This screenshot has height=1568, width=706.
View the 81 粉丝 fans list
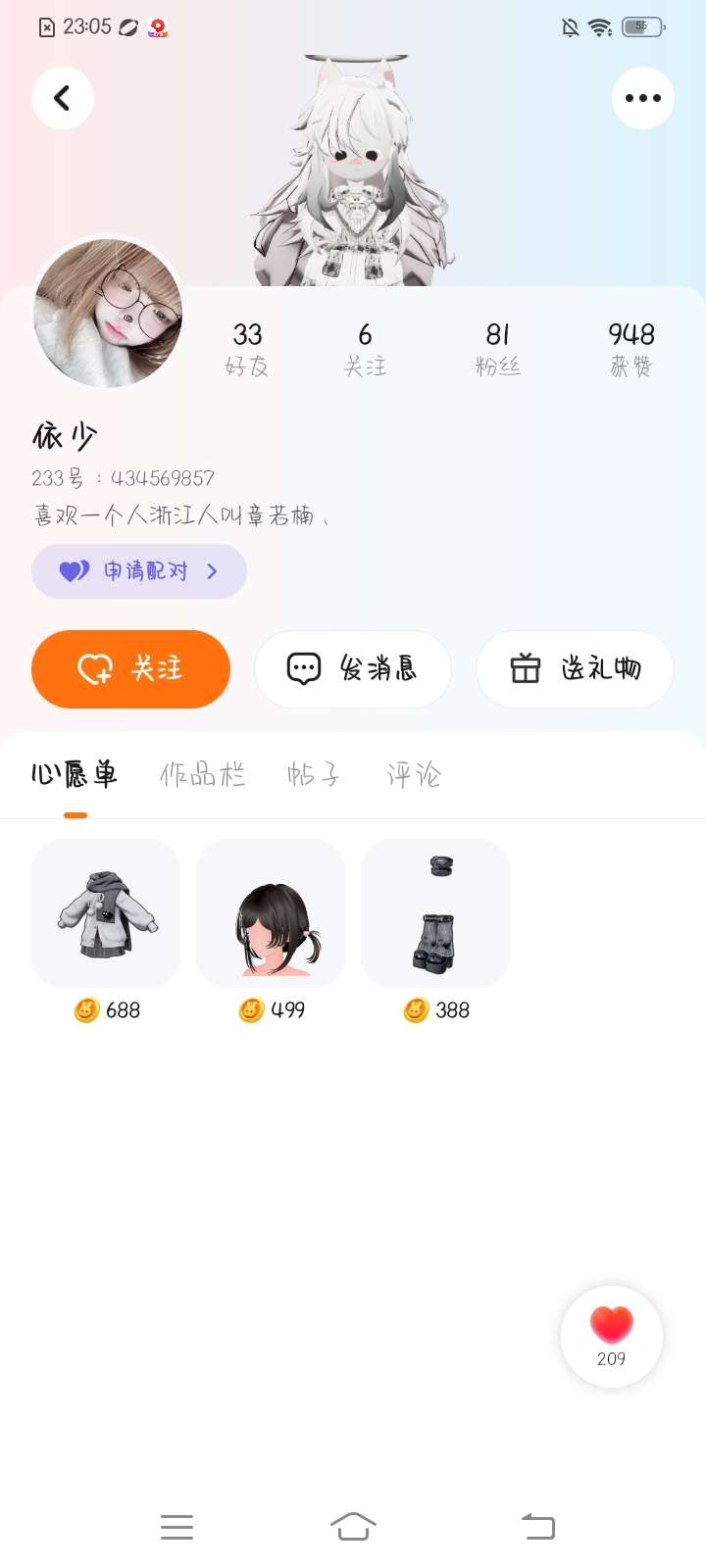click(x=497, y=349)
